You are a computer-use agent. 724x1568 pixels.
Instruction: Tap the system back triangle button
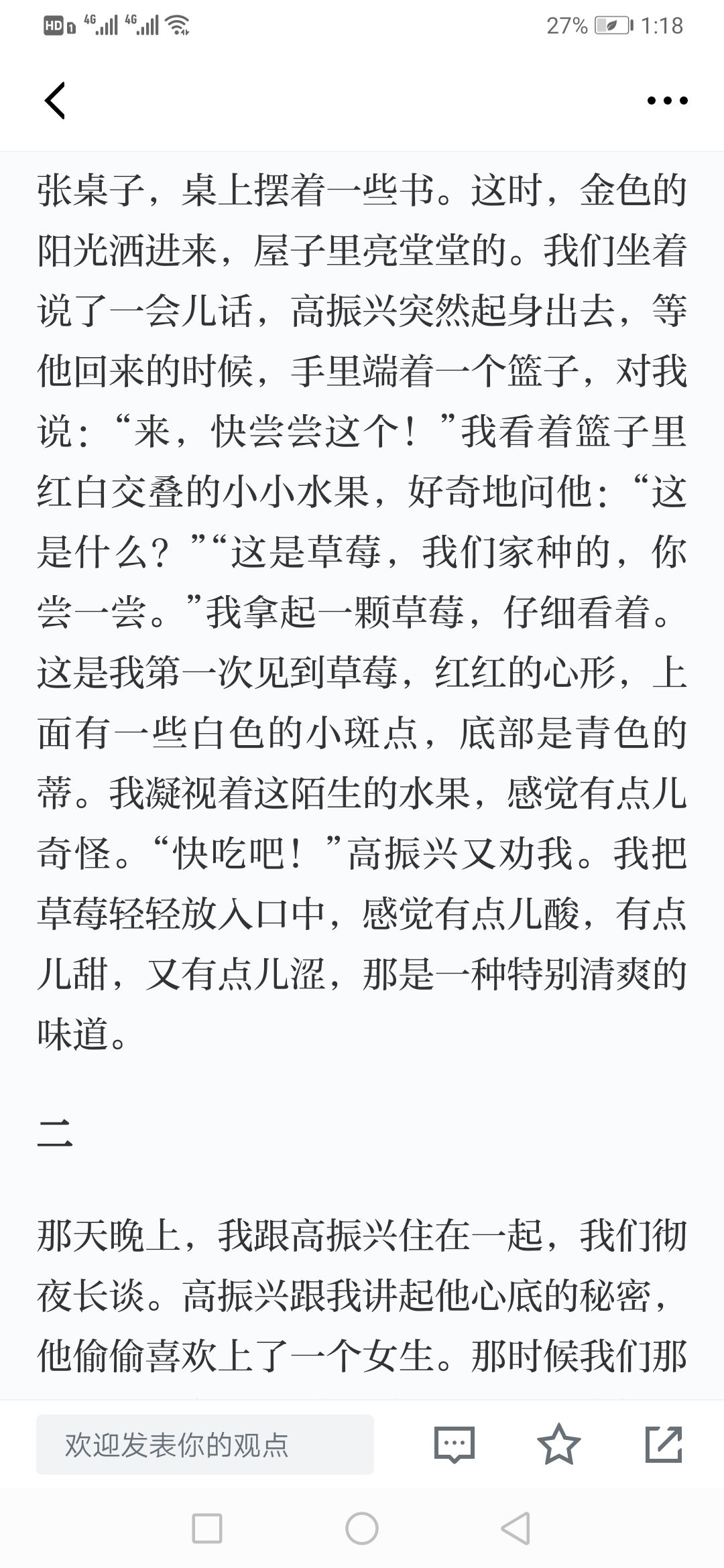point(516,1528)
